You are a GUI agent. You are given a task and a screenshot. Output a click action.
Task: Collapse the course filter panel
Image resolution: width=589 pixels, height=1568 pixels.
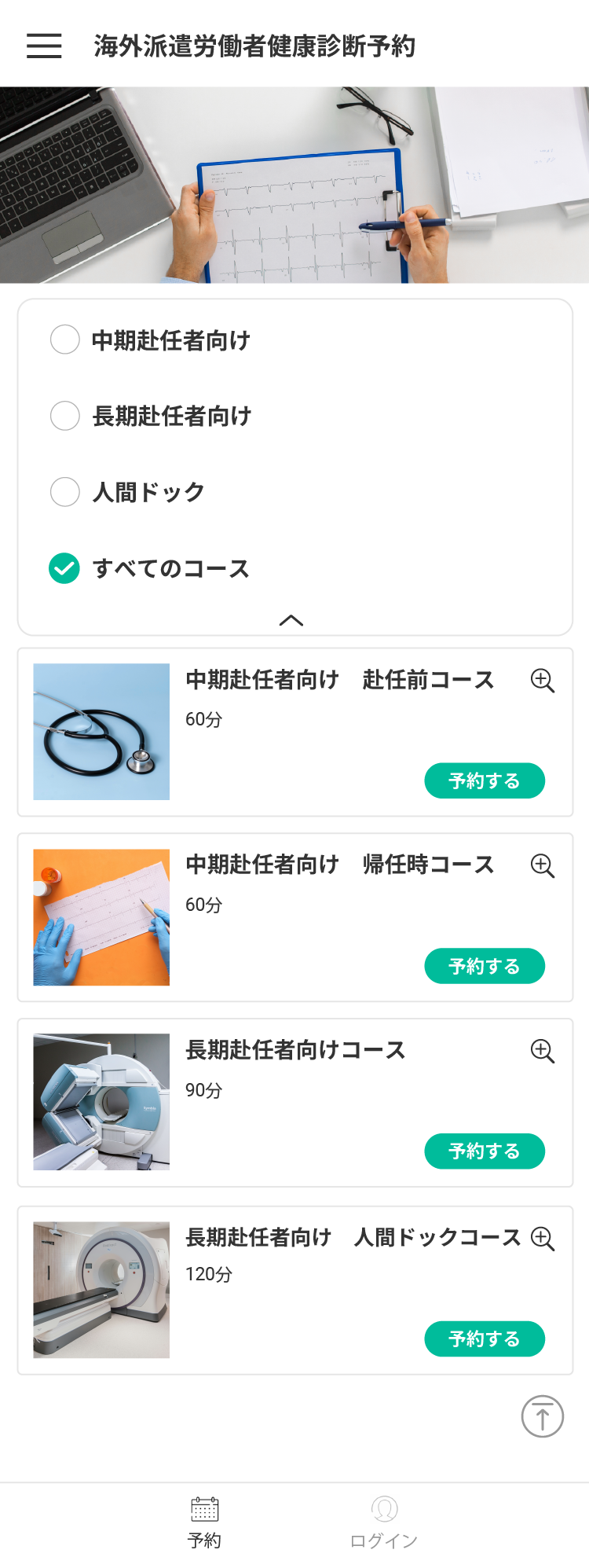pos(291,620)
